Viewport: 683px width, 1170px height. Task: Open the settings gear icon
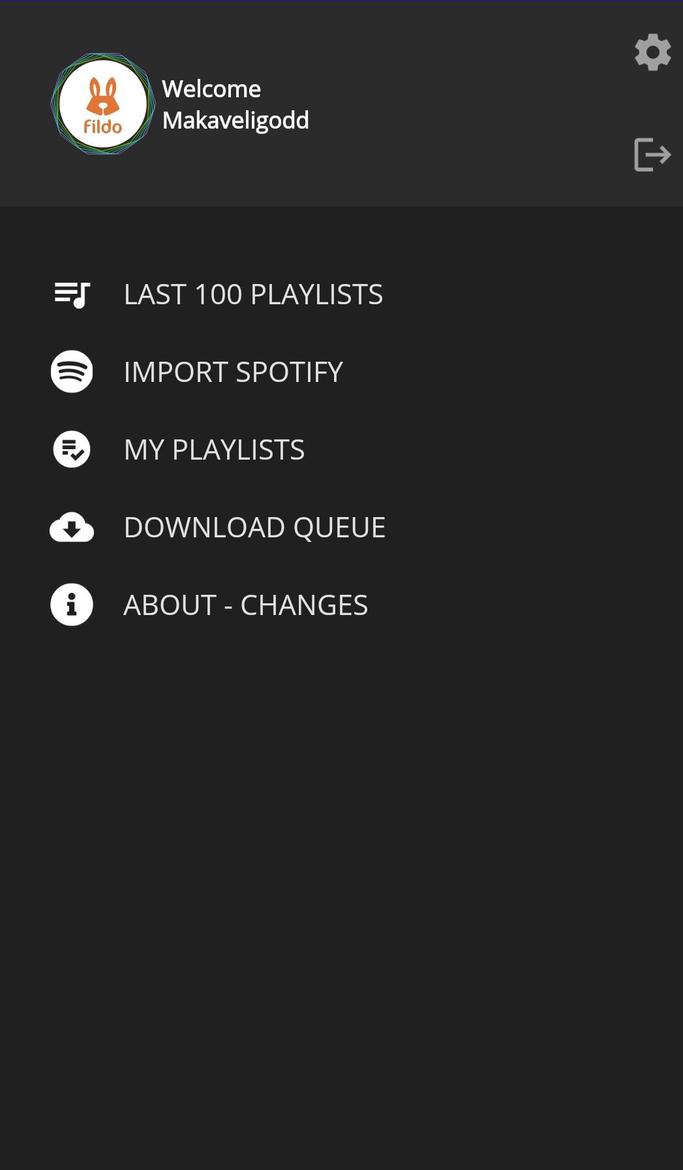652,52
